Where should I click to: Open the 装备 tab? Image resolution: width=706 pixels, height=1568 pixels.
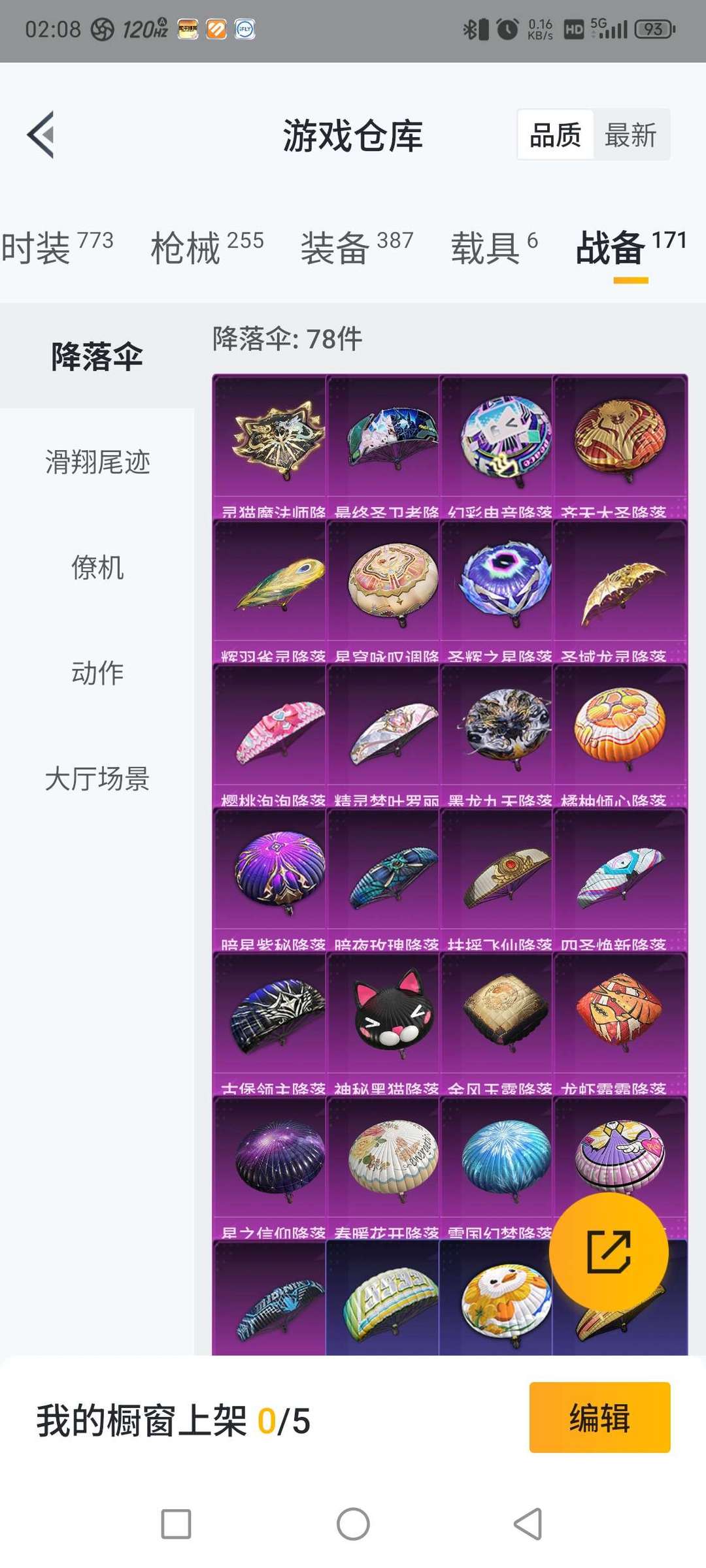pyautogui.click(x=357, y=248)
